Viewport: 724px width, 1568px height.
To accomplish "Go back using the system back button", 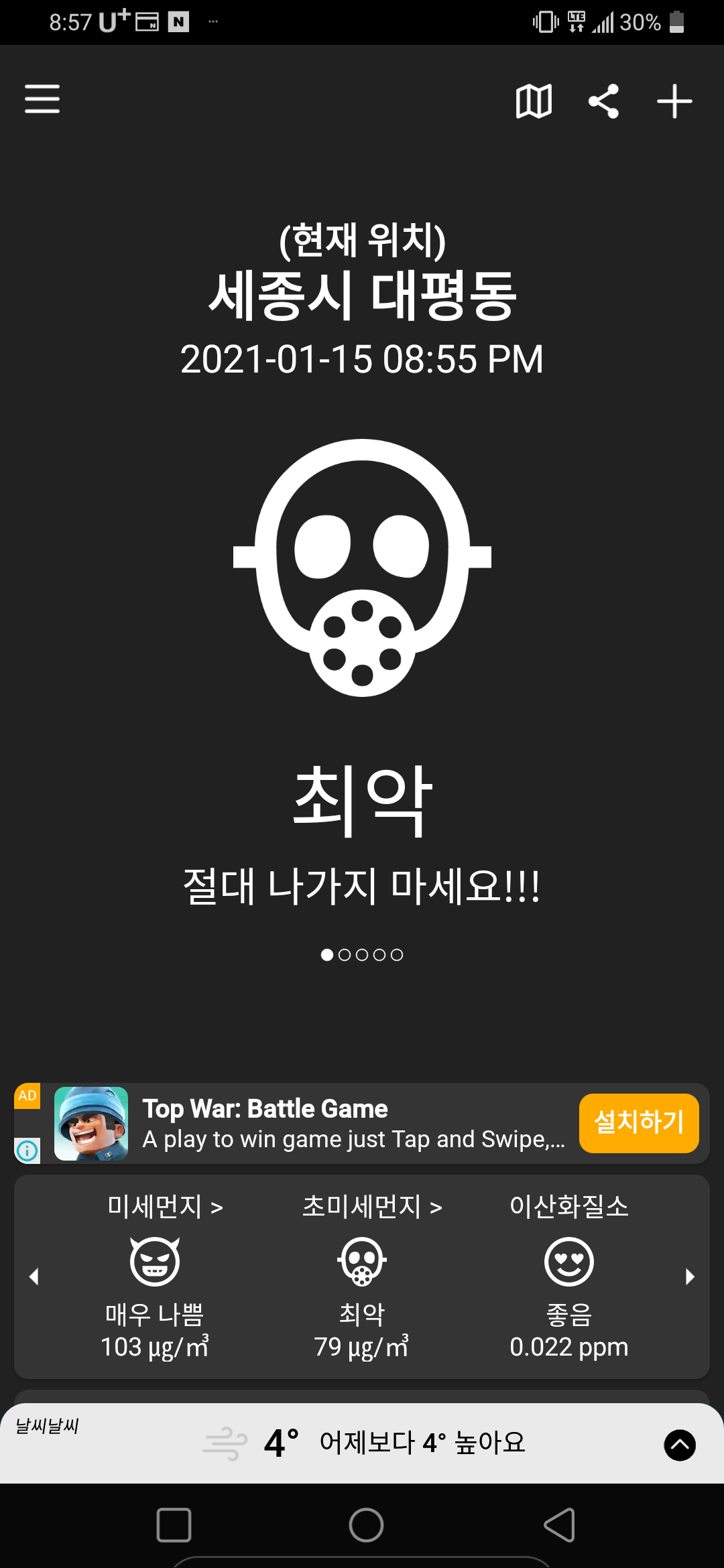I will [x=559, y=1525].
